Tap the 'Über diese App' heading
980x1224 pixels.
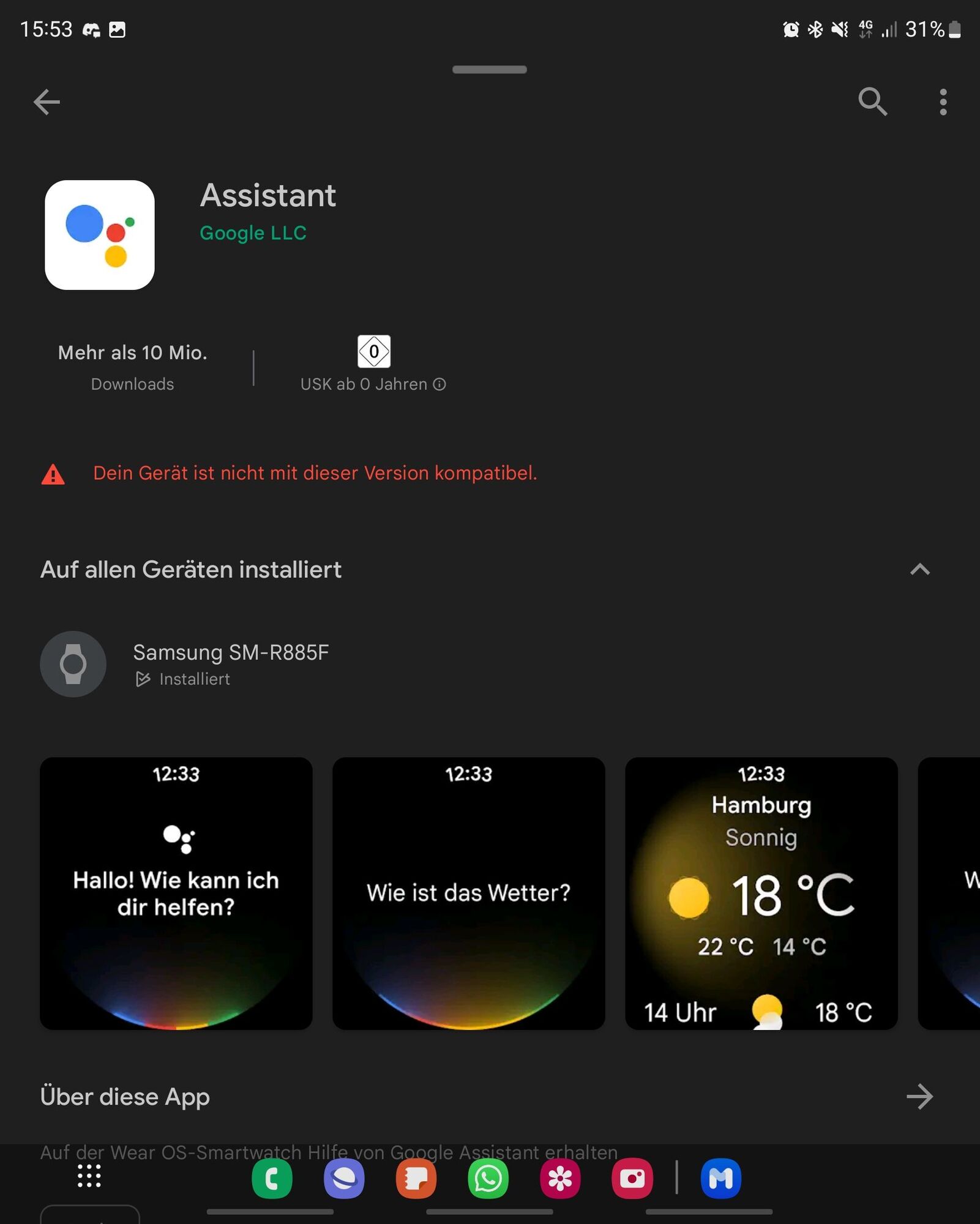click(124, 1096)
